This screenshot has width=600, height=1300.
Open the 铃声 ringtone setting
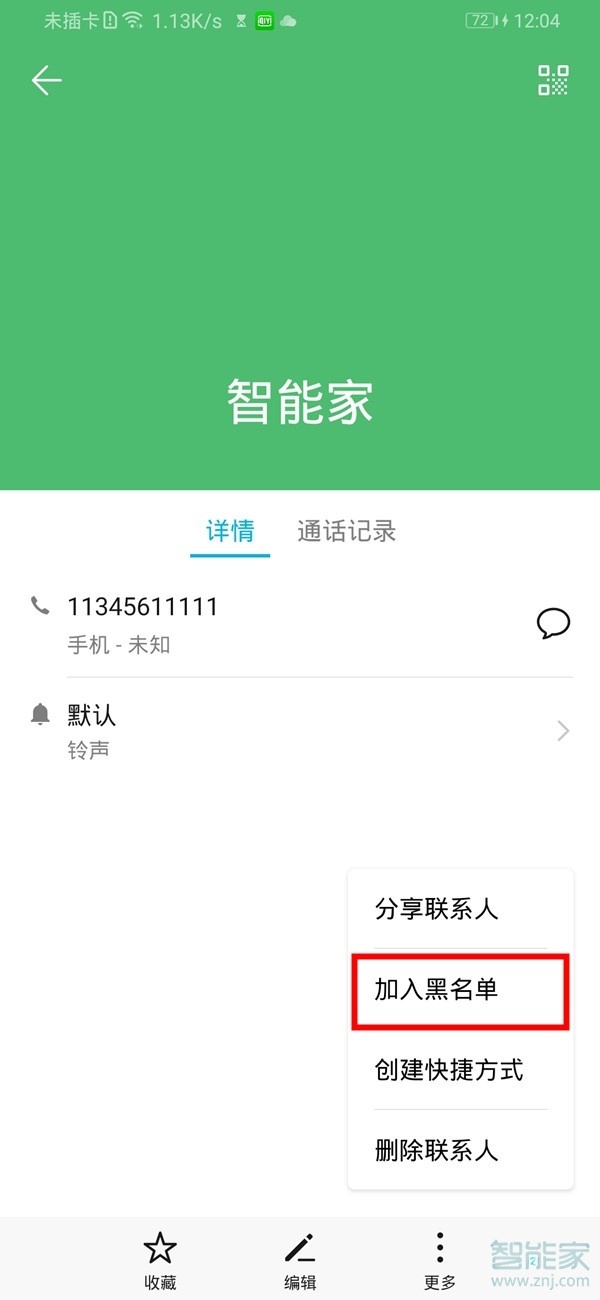tap(300, 731)
